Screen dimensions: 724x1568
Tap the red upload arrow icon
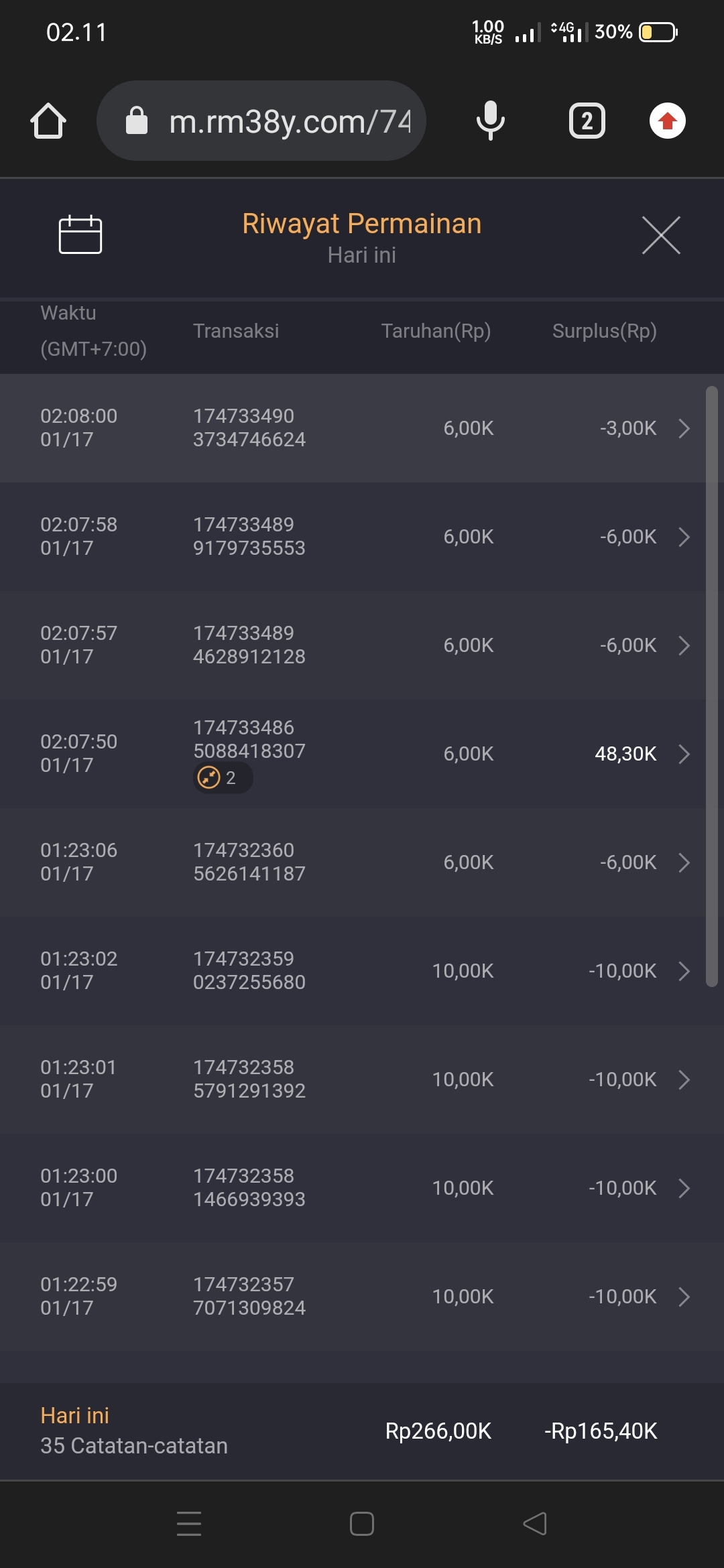(667, 121)
